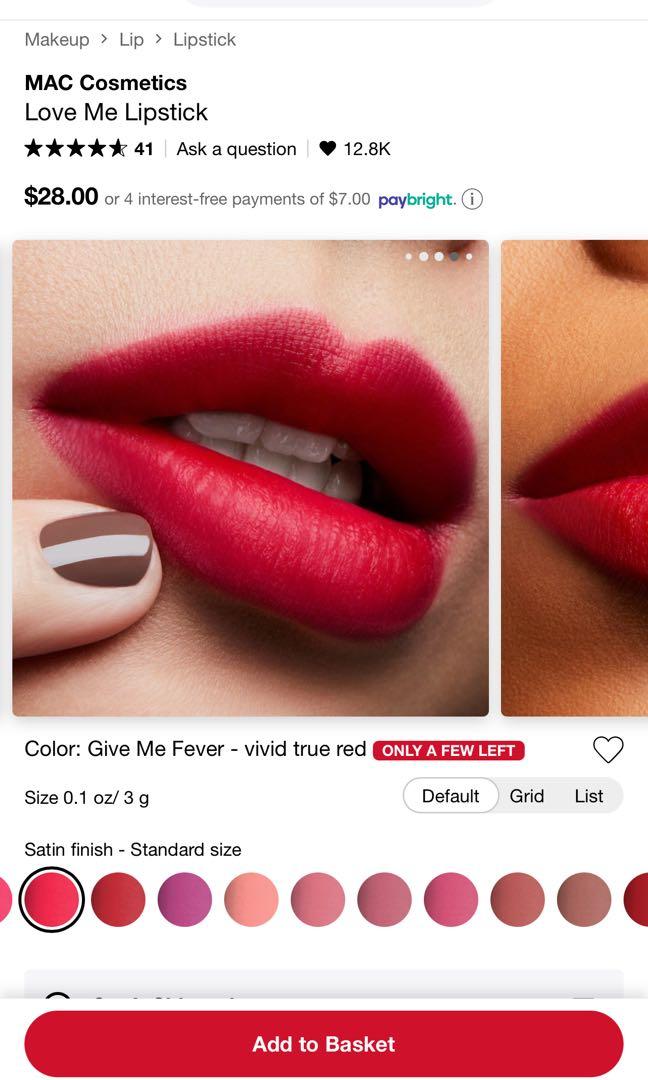Screen dimensions: 648x1080
Task: Add this shade to Loves with the heart outline
Action: pos(608,749)
